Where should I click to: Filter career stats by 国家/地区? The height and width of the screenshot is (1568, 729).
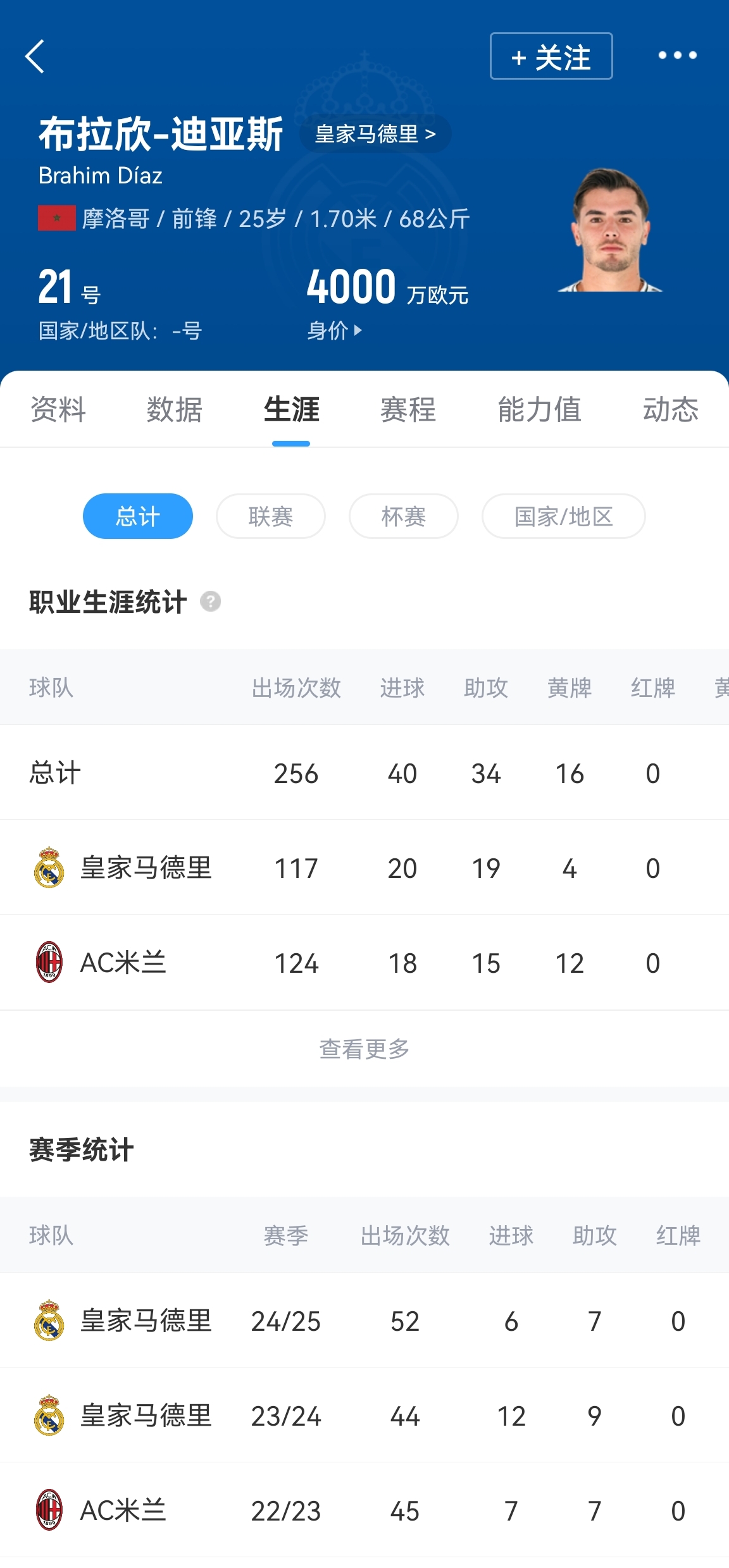coord(563,516)
